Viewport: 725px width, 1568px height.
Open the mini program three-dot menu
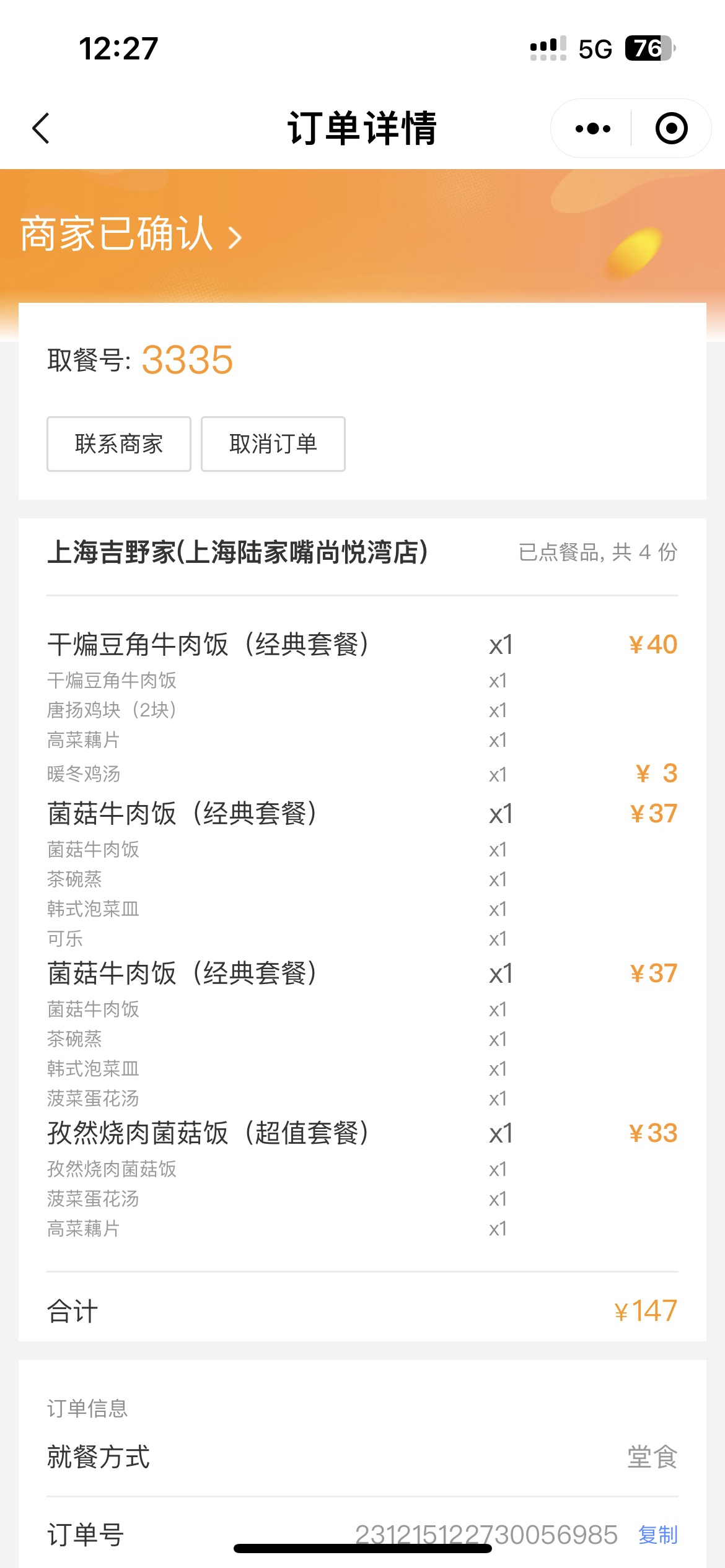click(592, 128)
